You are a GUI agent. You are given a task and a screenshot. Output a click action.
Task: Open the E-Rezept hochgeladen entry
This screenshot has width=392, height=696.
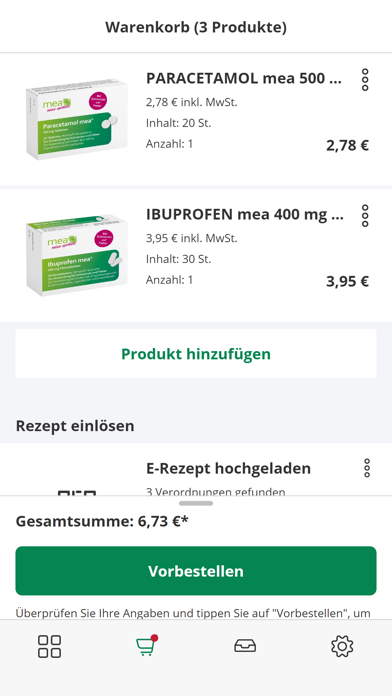coord(196,470)
